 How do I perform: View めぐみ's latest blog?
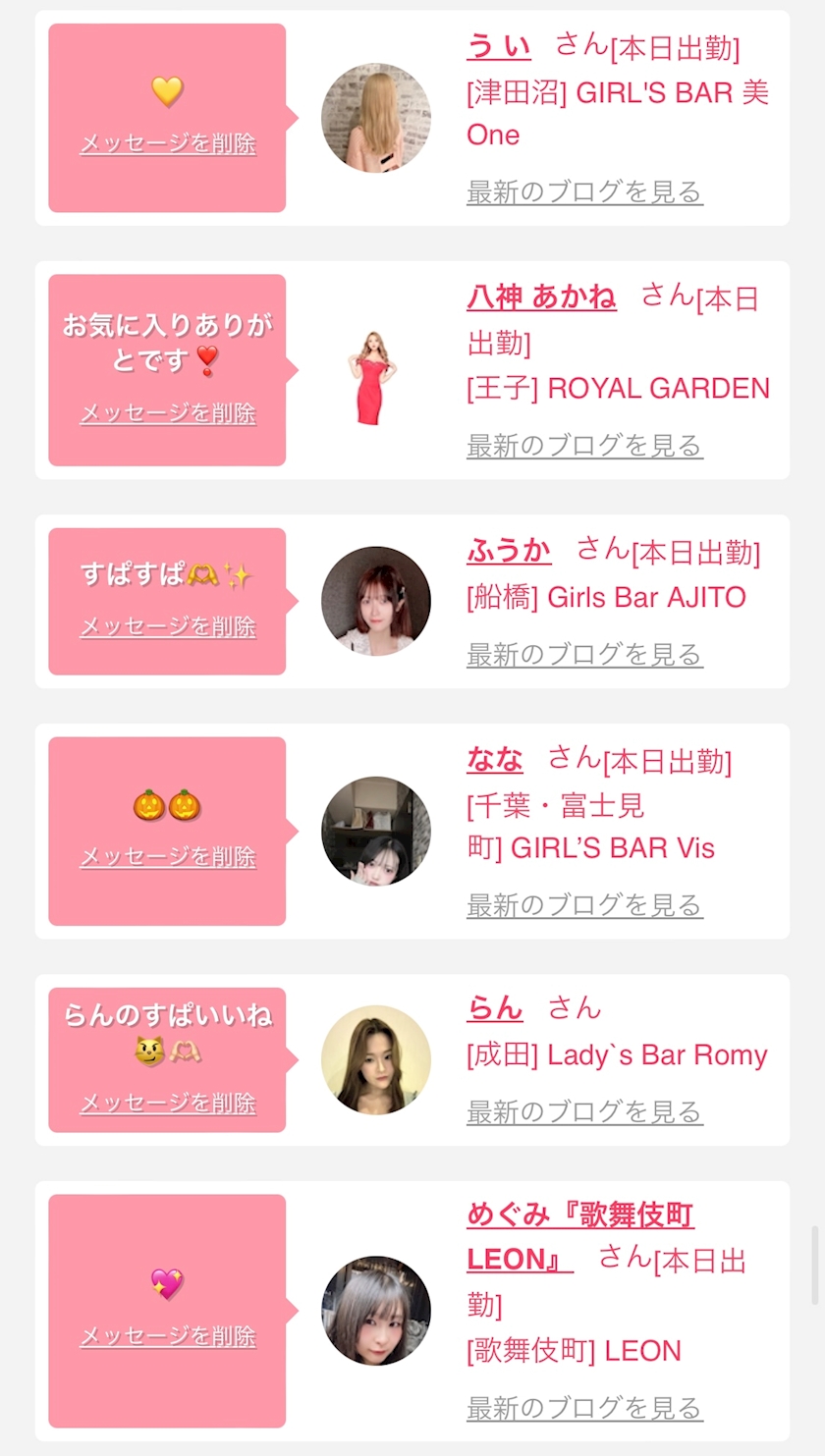tap(584, 1408)
